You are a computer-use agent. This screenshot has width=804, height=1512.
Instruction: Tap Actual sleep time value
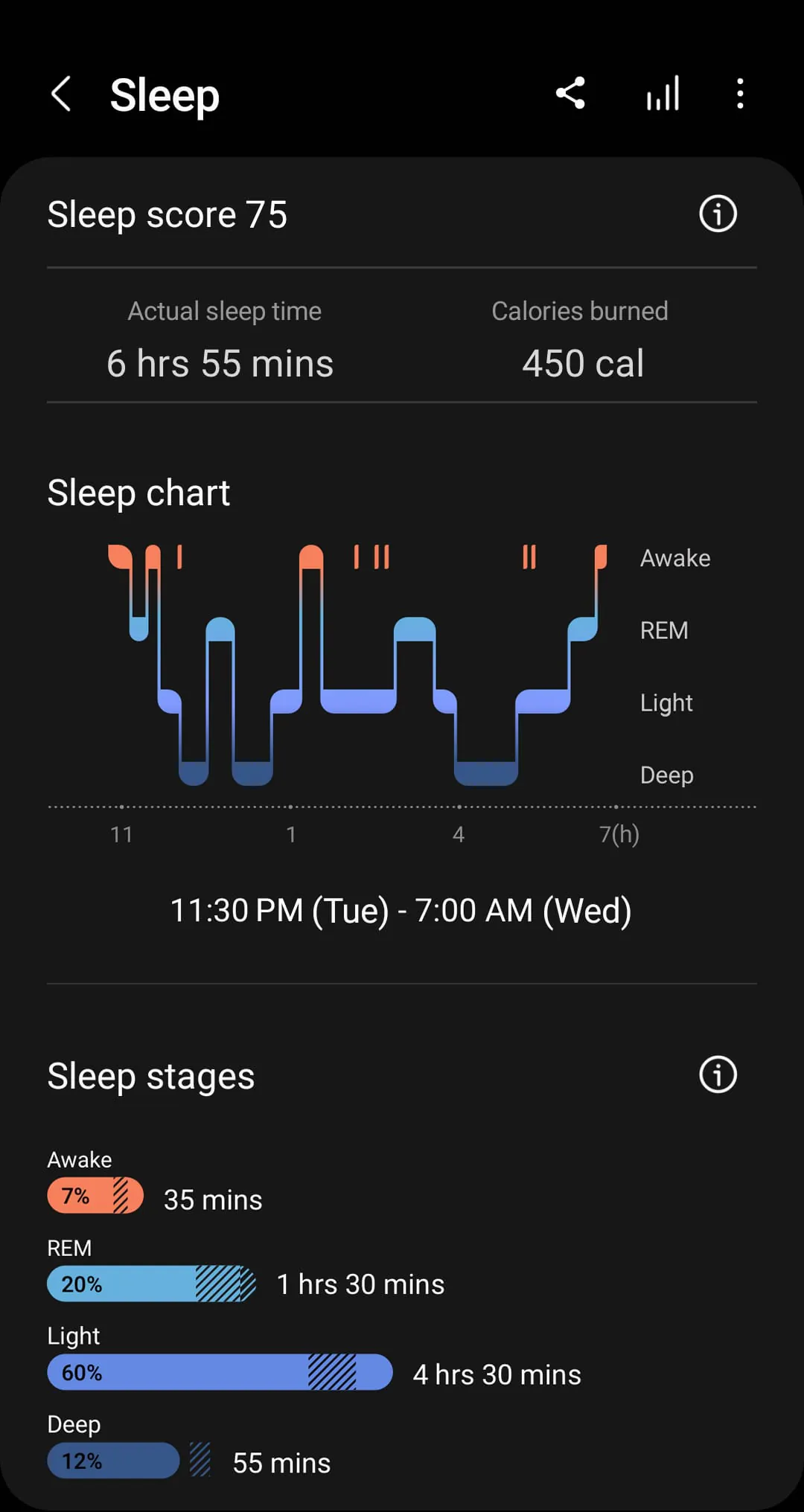click(220, 364)
